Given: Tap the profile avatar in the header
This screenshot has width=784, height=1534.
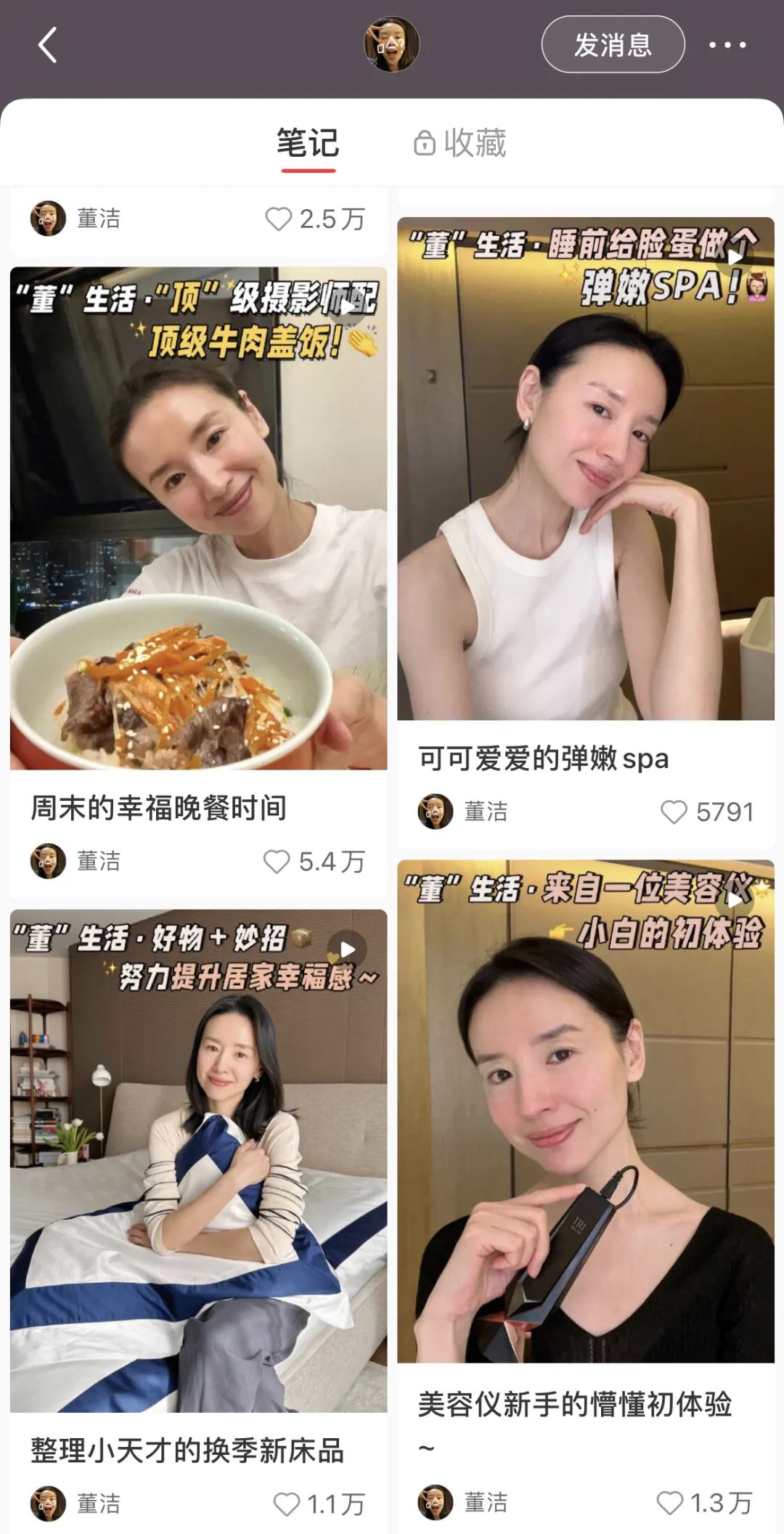Looking at the screenshot, I should click(391, 45).
